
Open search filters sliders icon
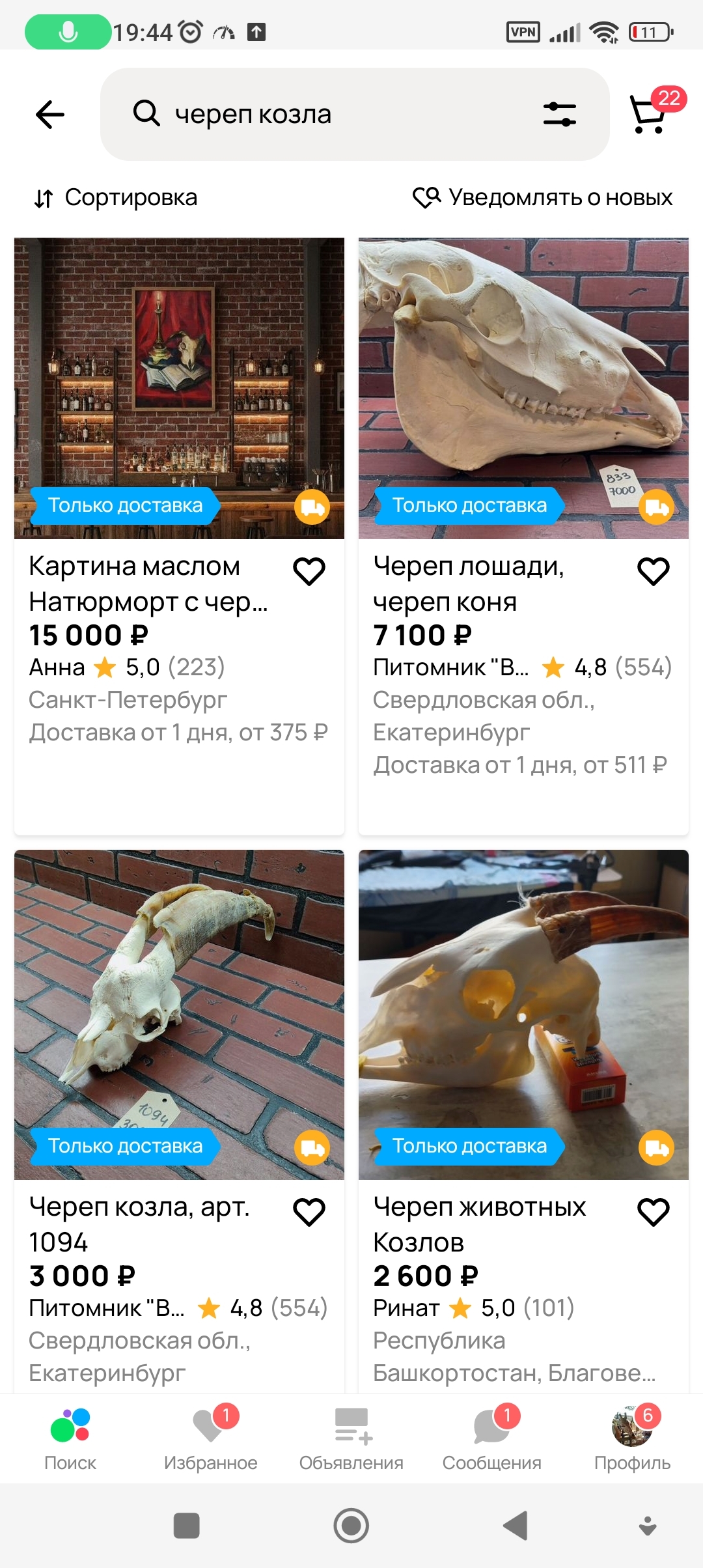(560, 115)
